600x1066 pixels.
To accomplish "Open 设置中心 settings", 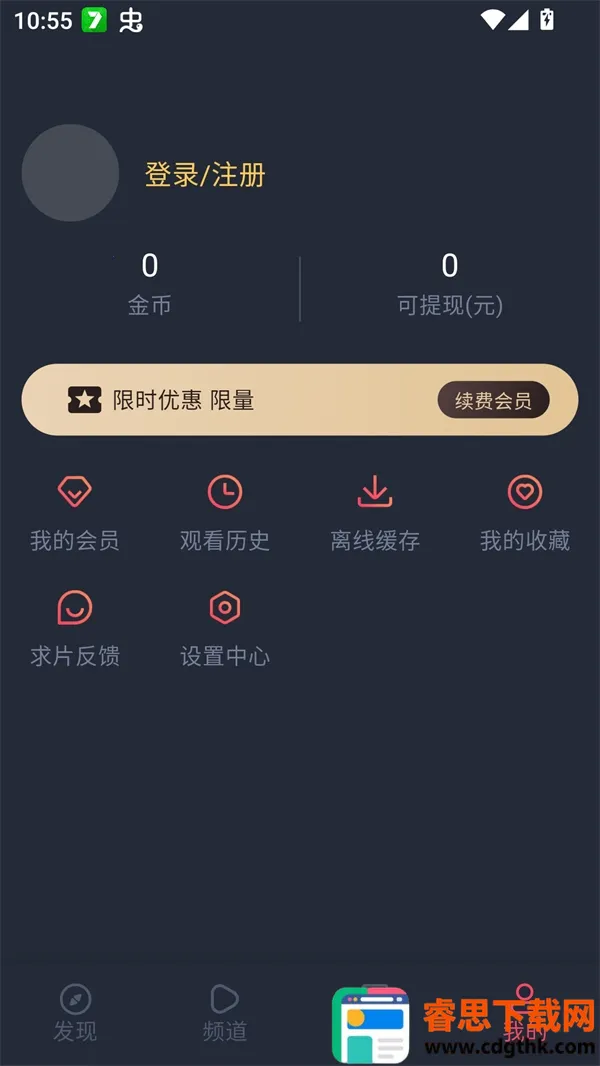I will 225,630.
